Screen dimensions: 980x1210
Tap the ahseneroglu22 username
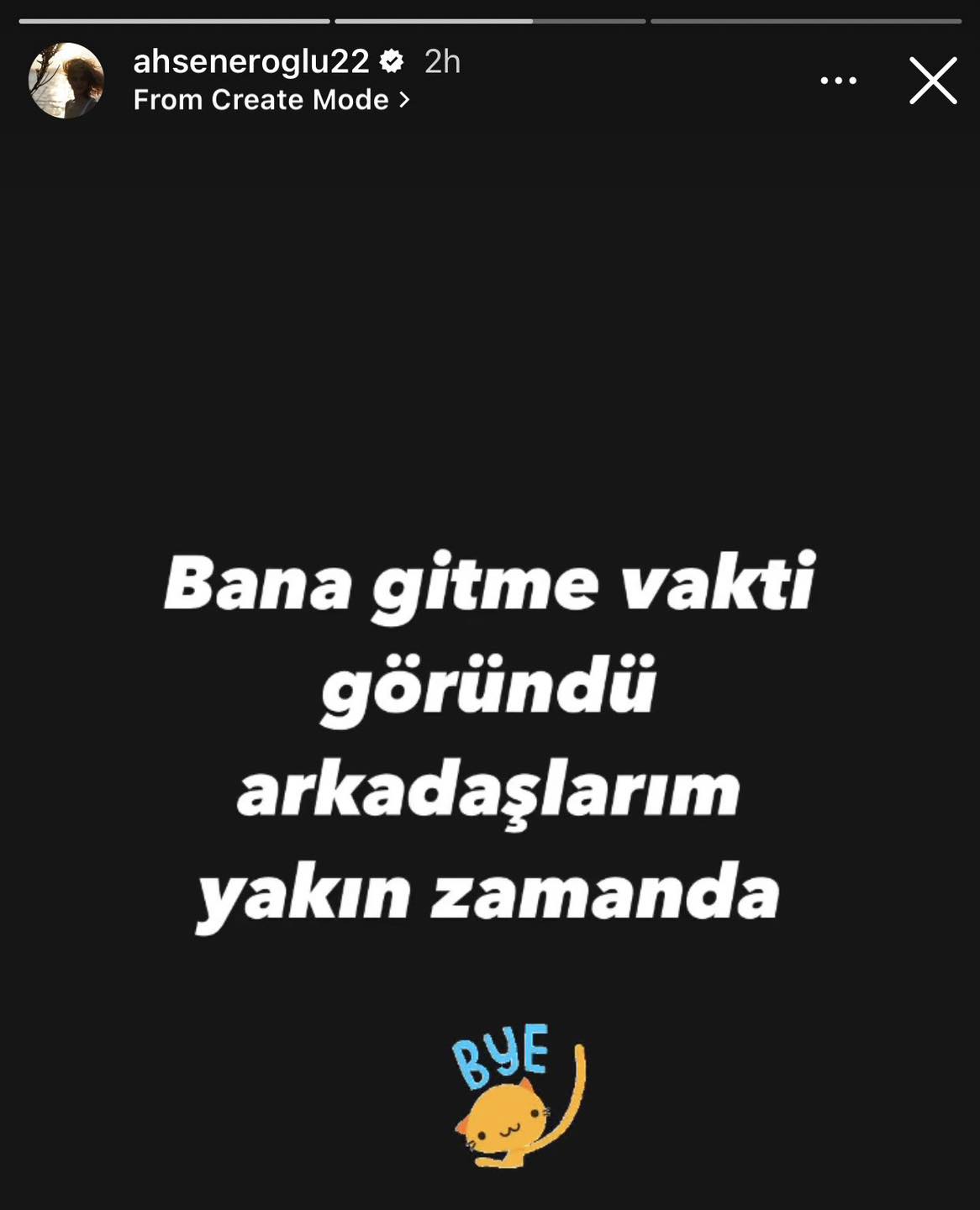pos(250,61)
